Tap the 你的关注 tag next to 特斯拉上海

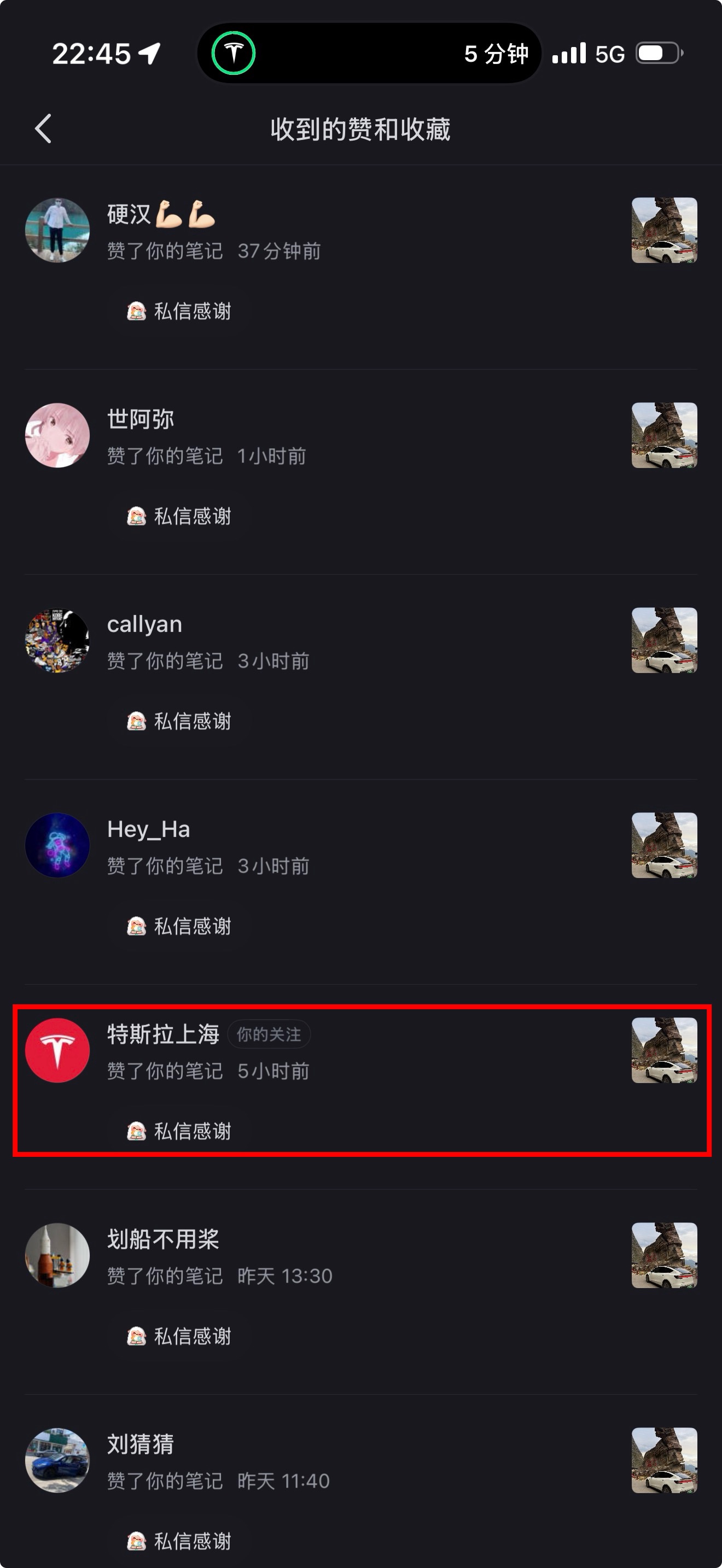(270, 1034)
